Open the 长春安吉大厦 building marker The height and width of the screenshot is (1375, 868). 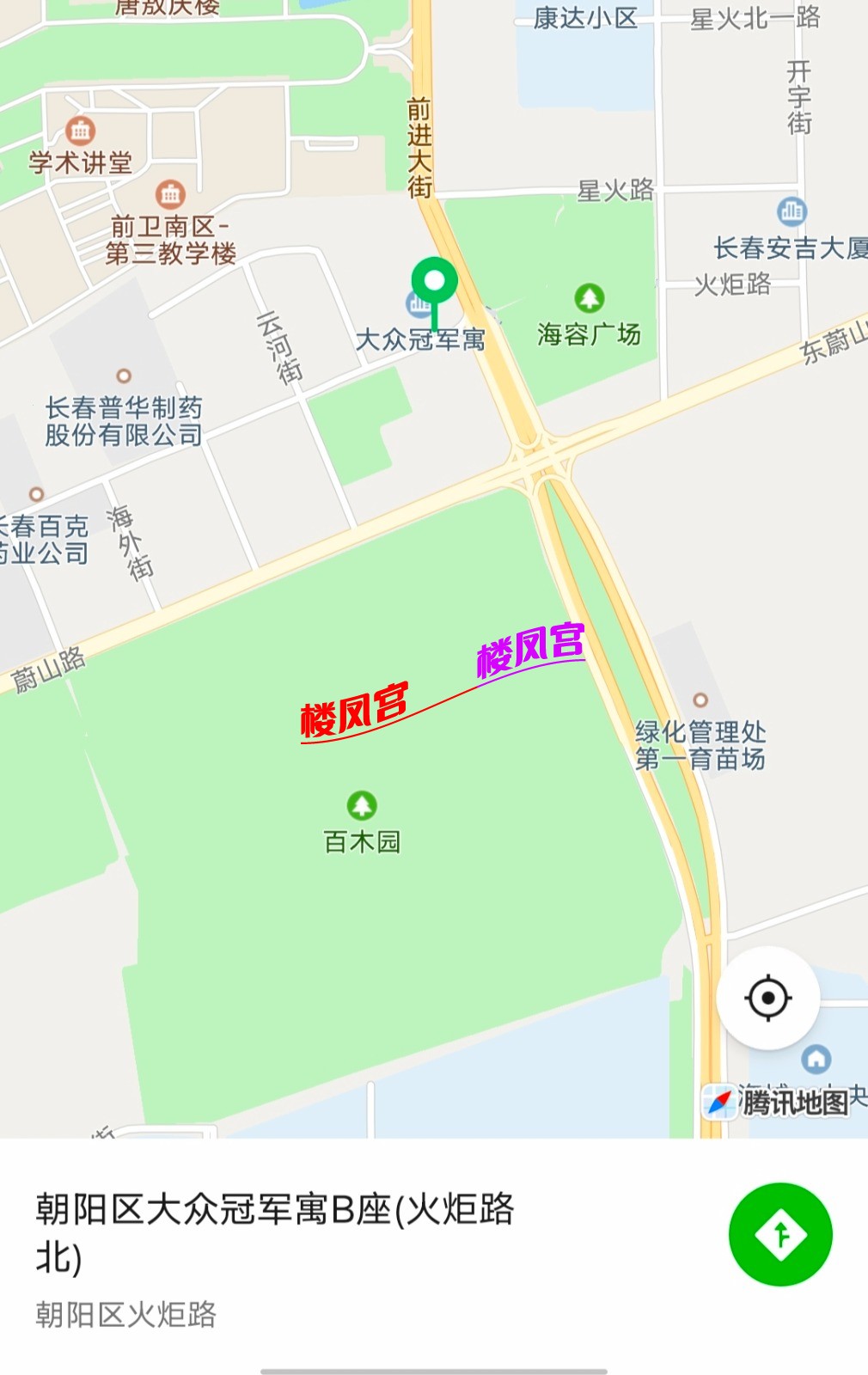tap(792, 211)
